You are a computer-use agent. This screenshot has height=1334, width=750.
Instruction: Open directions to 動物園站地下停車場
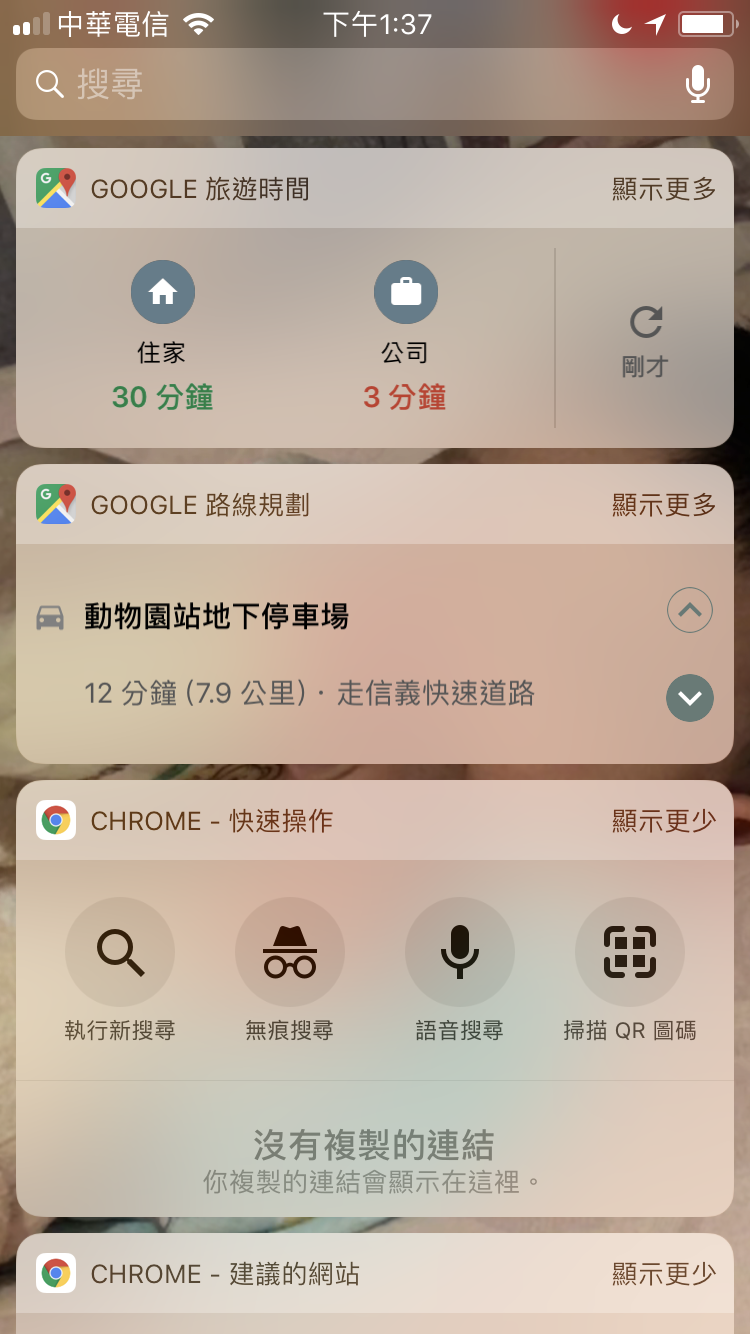click(217, 617)
